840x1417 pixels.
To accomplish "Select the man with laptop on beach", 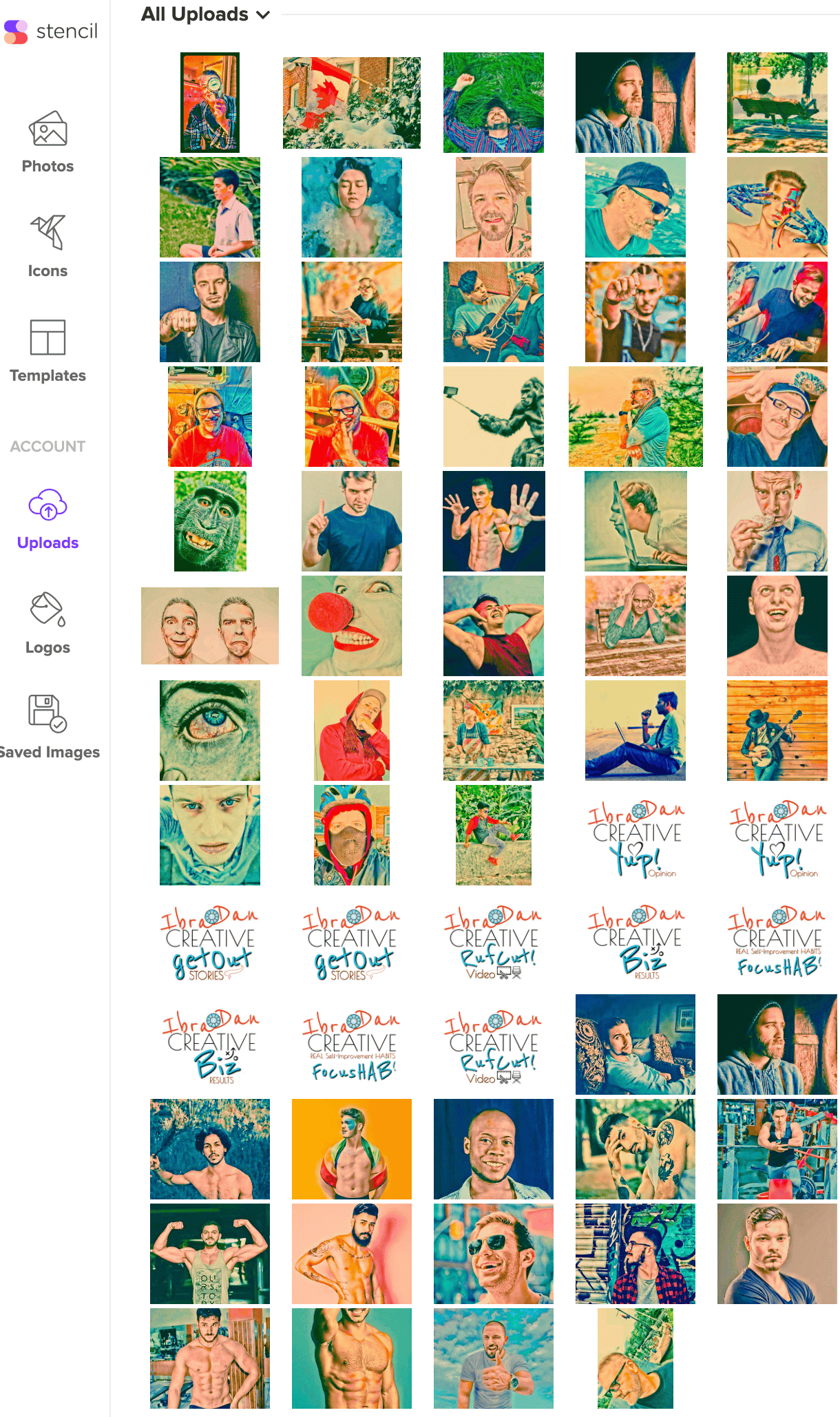I will coord(636,731).
